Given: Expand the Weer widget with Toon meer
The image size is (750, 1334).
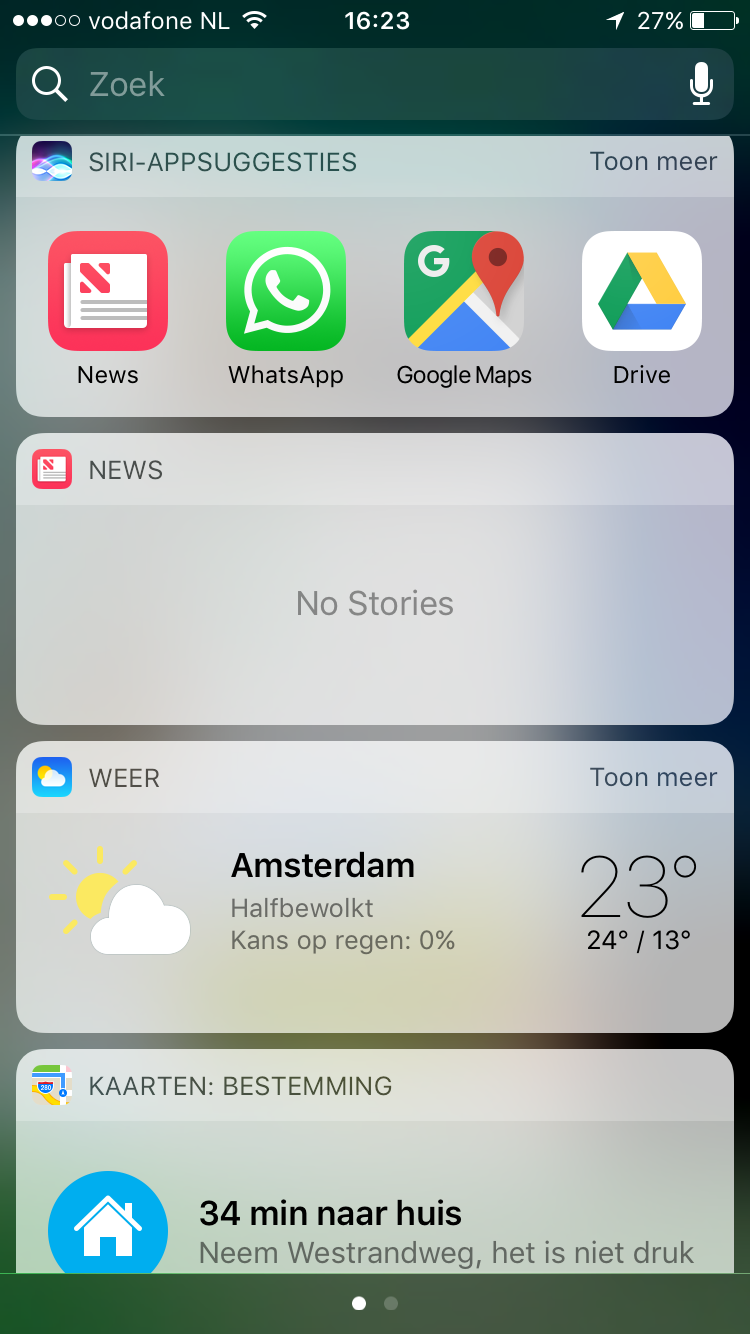Looking at the screenshot, I should tap(653, 778).
